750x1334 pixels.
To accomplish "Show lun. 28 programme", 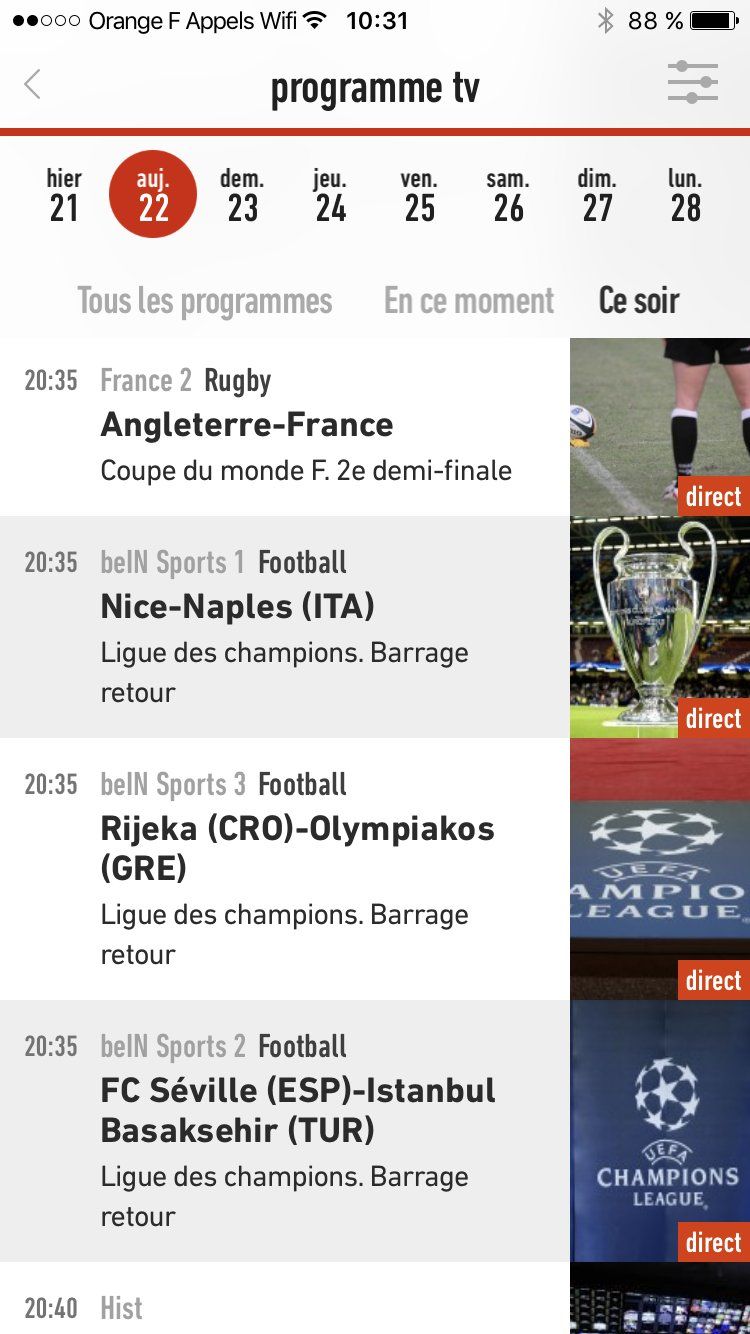I will coord(685,195).
